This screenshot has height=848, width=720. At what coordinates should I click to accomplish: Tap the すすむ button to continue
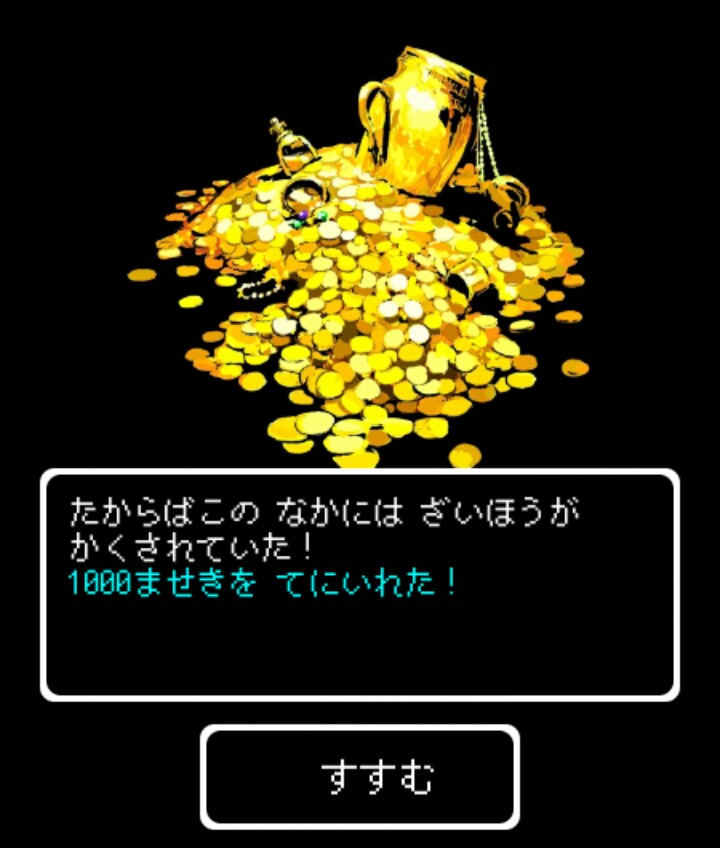click(x=360, y=777)
